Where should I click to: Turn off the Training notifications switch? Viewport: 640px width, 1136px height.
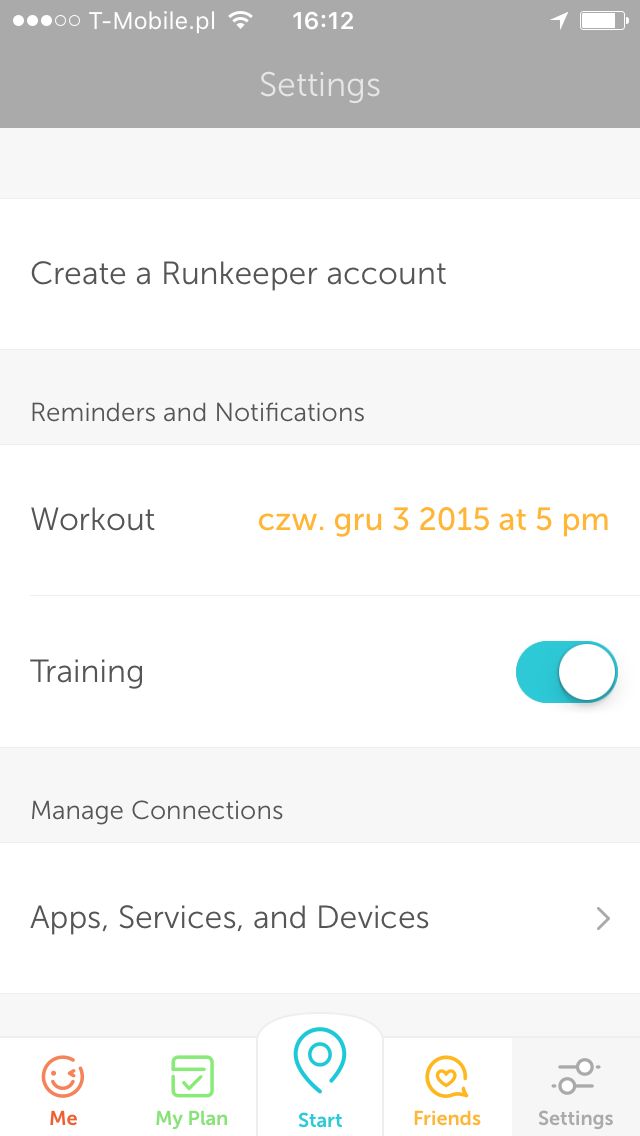click(566, 672)
